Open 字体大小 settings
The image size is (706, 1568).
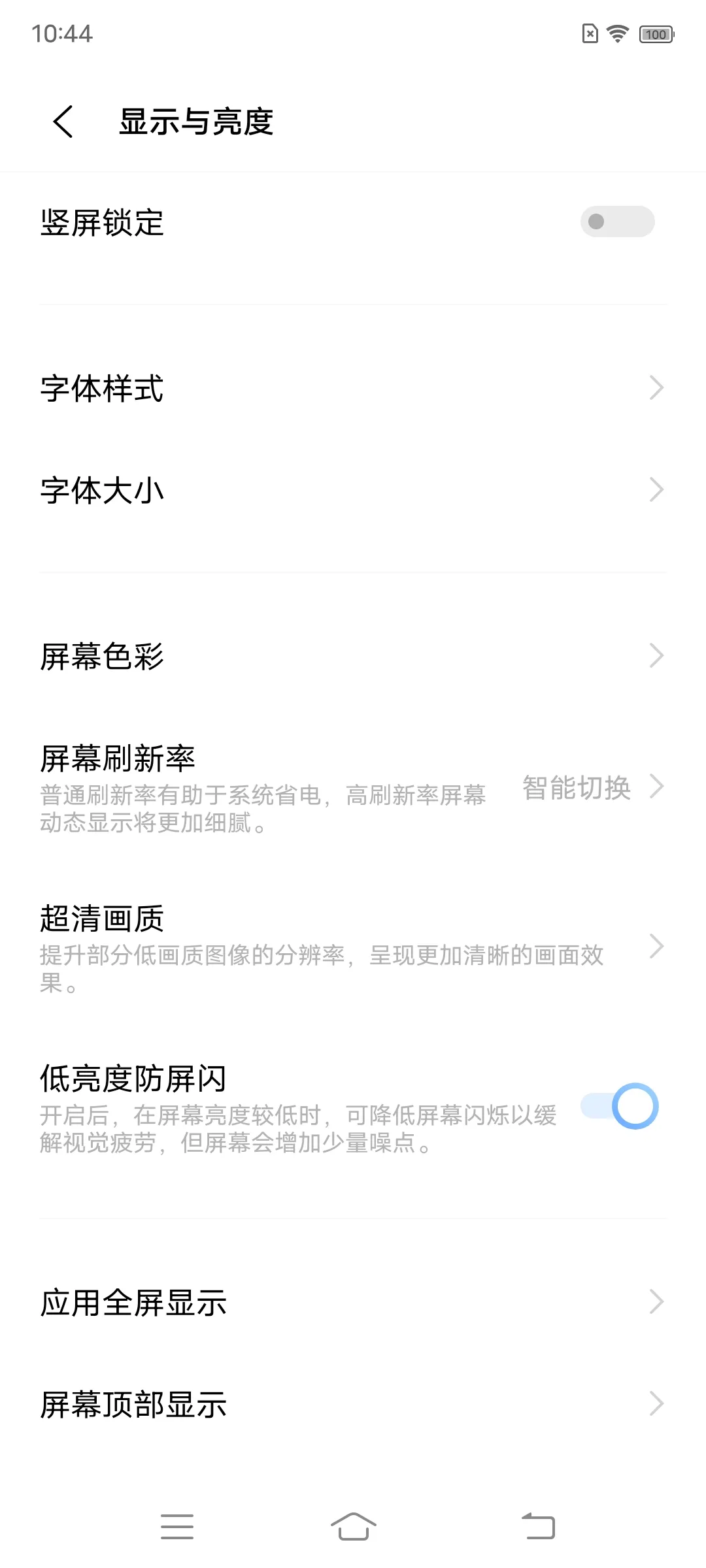coord(353,490)
